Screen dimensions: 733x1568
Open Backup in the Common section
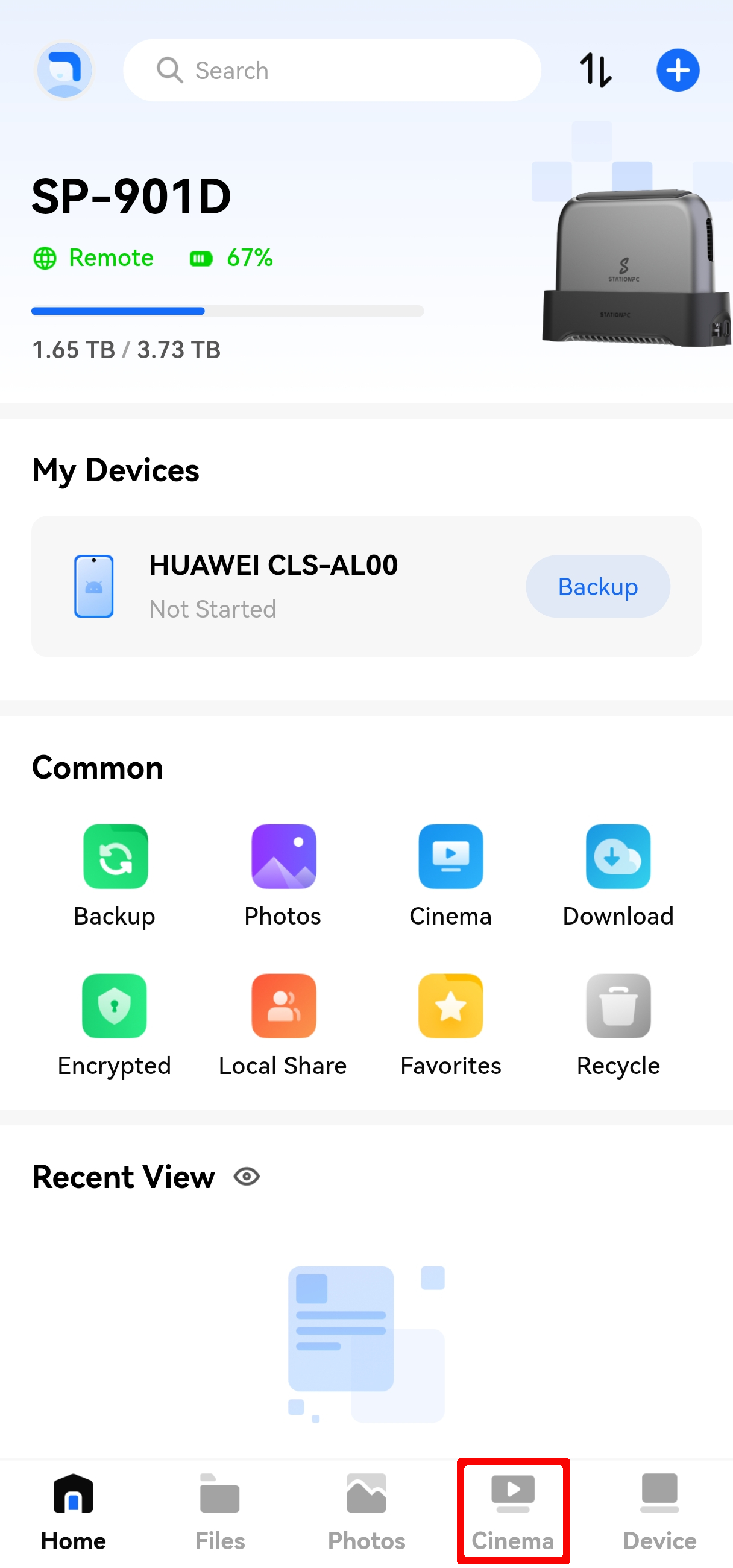pos(115,874)
